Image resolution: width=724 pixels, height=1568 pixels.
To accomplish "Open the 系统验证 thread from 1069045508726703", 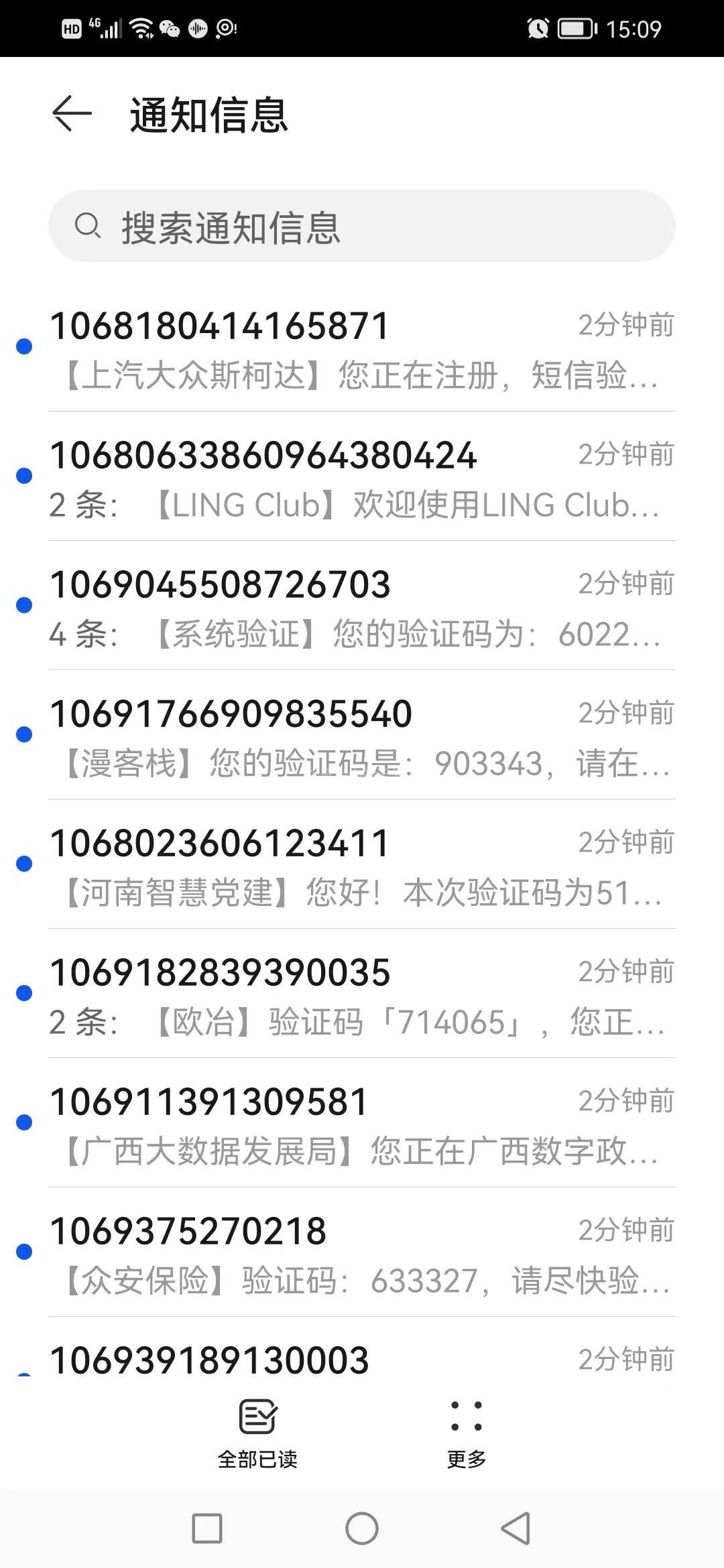I will [x=362, y=606].
